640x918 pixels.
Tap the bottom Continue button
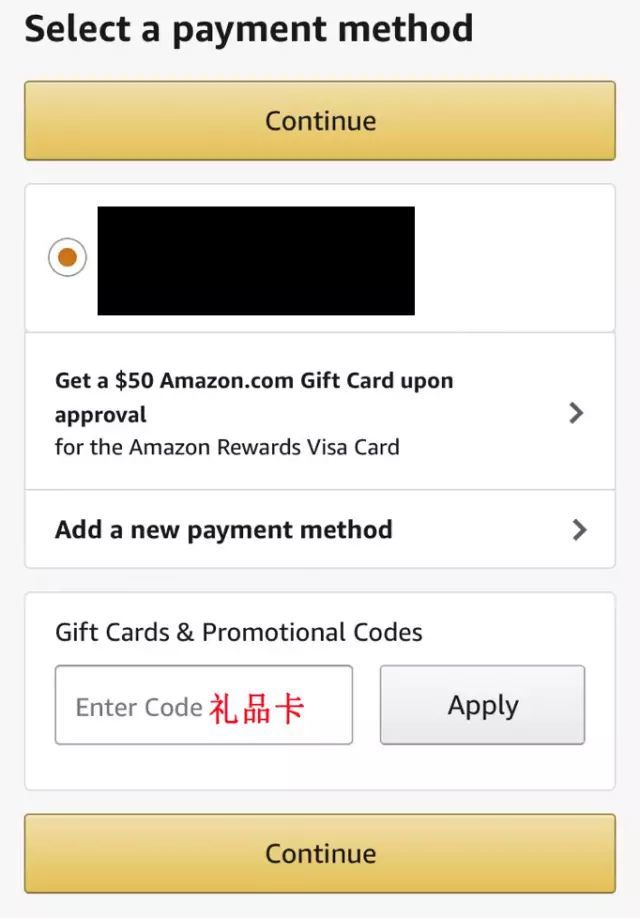coord(320,853)
